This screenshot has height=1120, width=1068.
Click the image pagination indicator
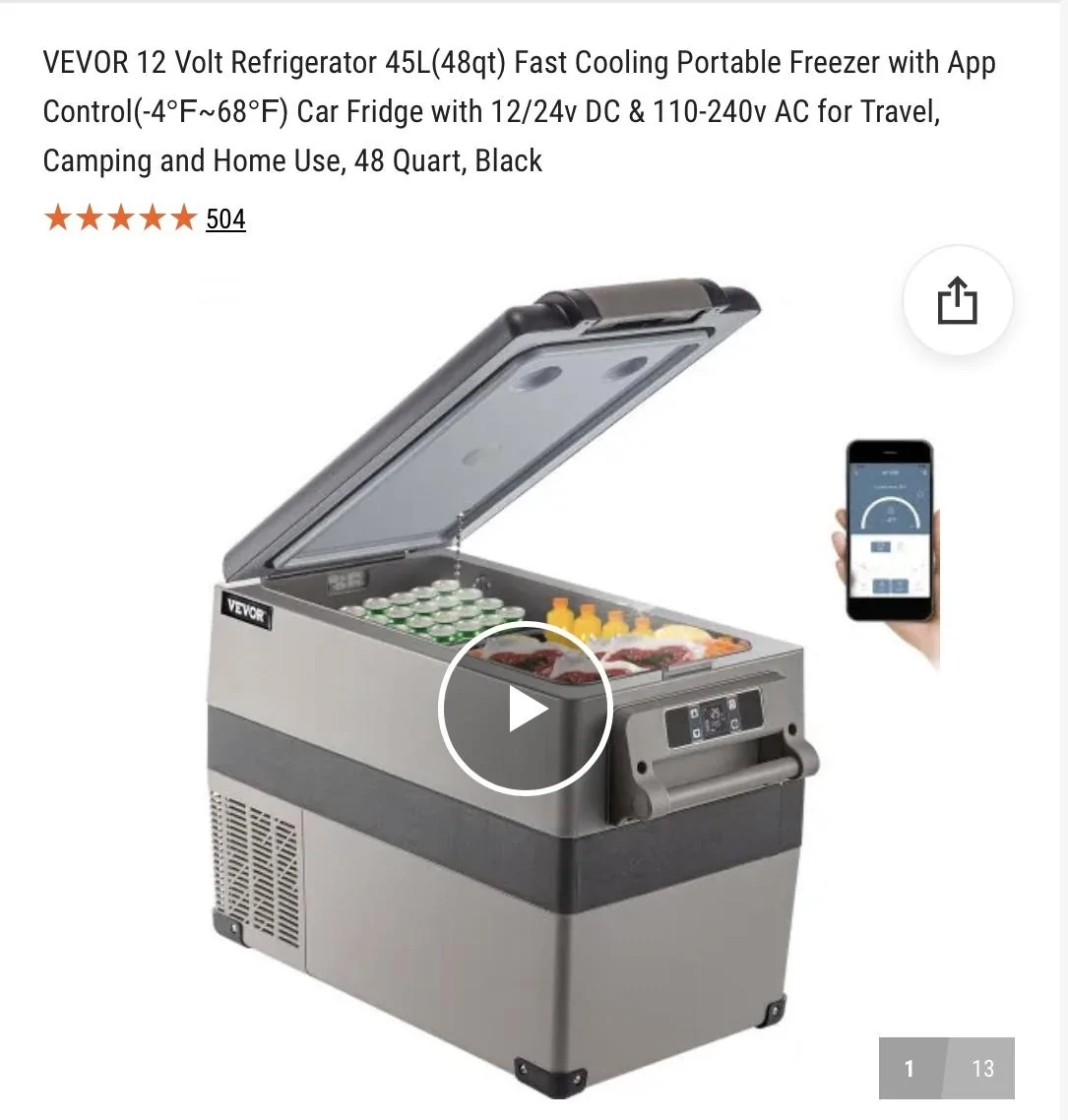945,1069
